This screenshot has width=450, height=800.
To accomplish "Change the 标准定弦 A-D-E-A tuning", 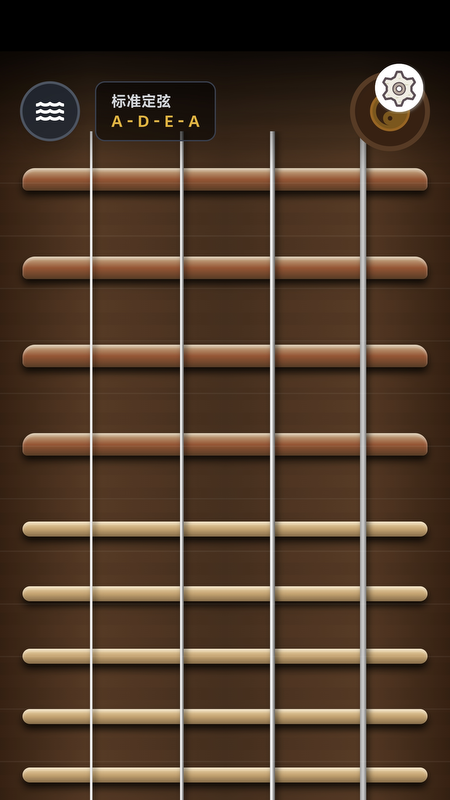I will pyautogui.click(x=156, y=111).
